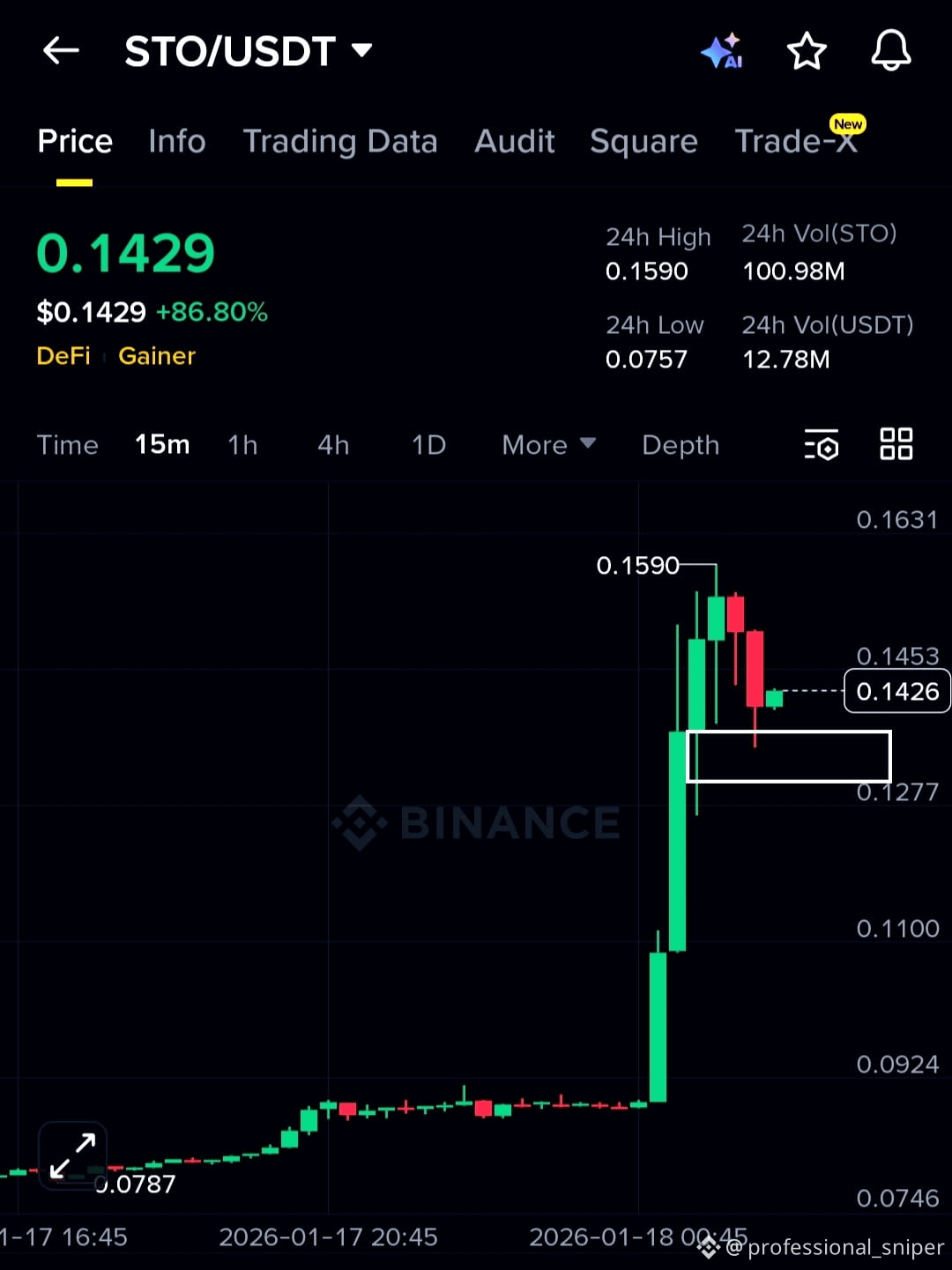Select the 1h chart interval

coord(242,445)
